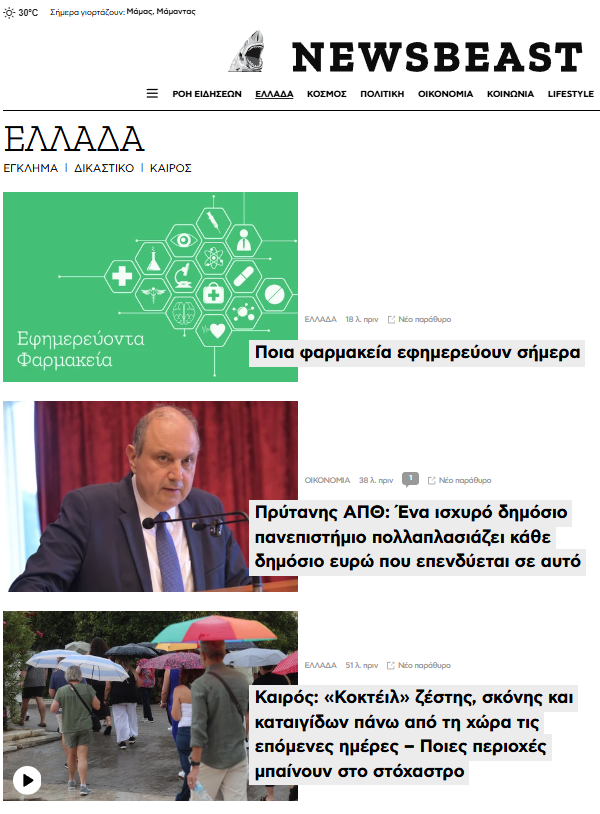Read the Καιρός «Κοκτέιλ» ζέστης article
The width and height of the screenshot is (600, 814).
[x=414, y=734]
